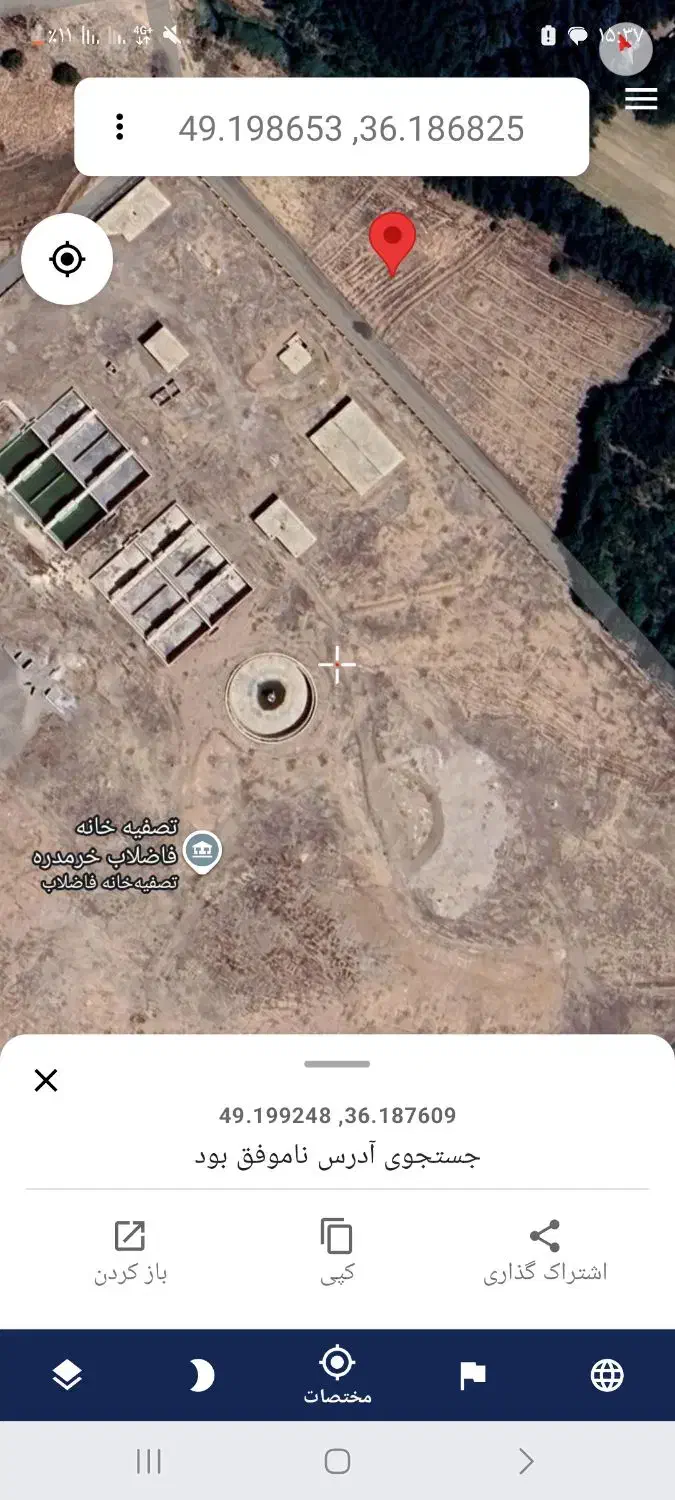Screen dimensions: 675x1500
Task: Open the map layers tab
Action: point(67,1376)
